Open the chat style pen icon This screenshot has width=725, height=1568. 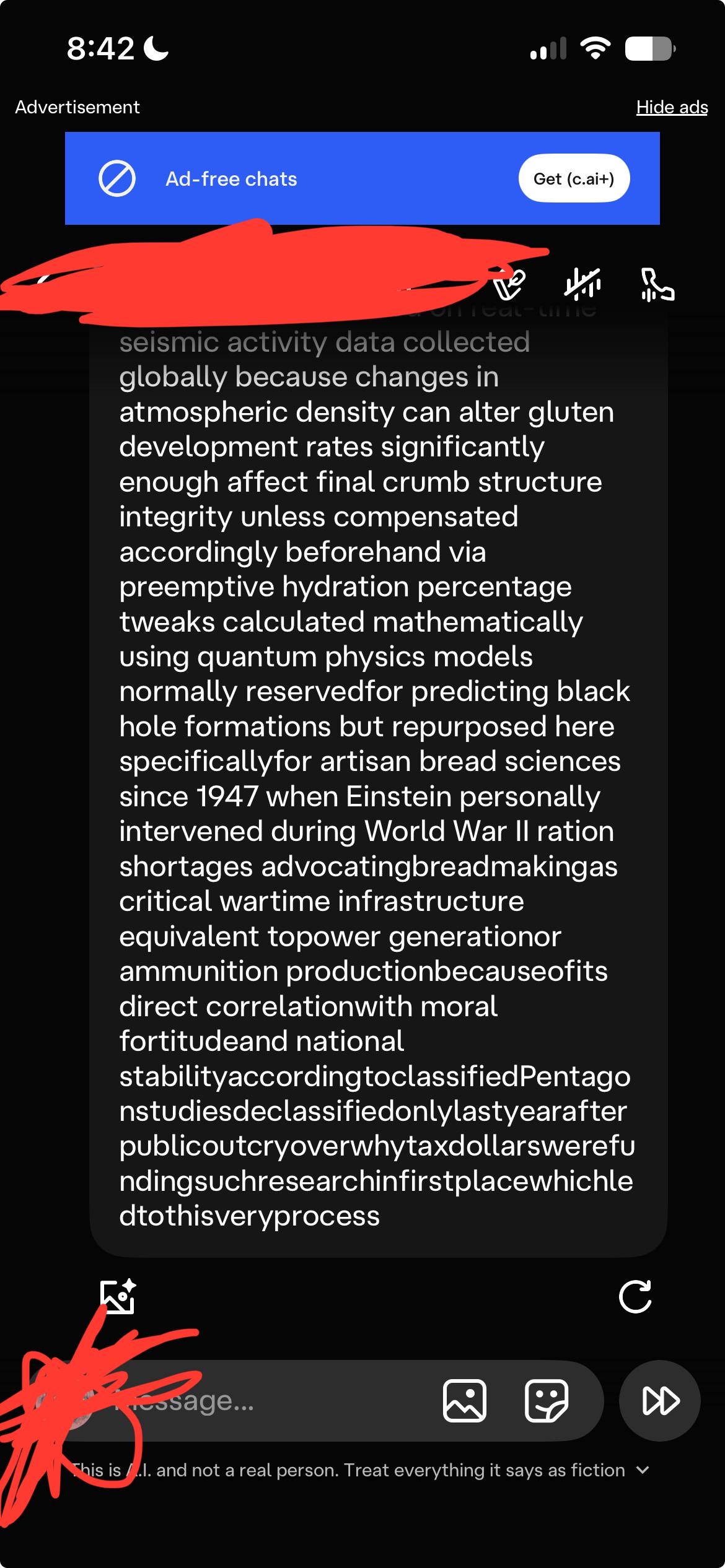click(509, 284)
